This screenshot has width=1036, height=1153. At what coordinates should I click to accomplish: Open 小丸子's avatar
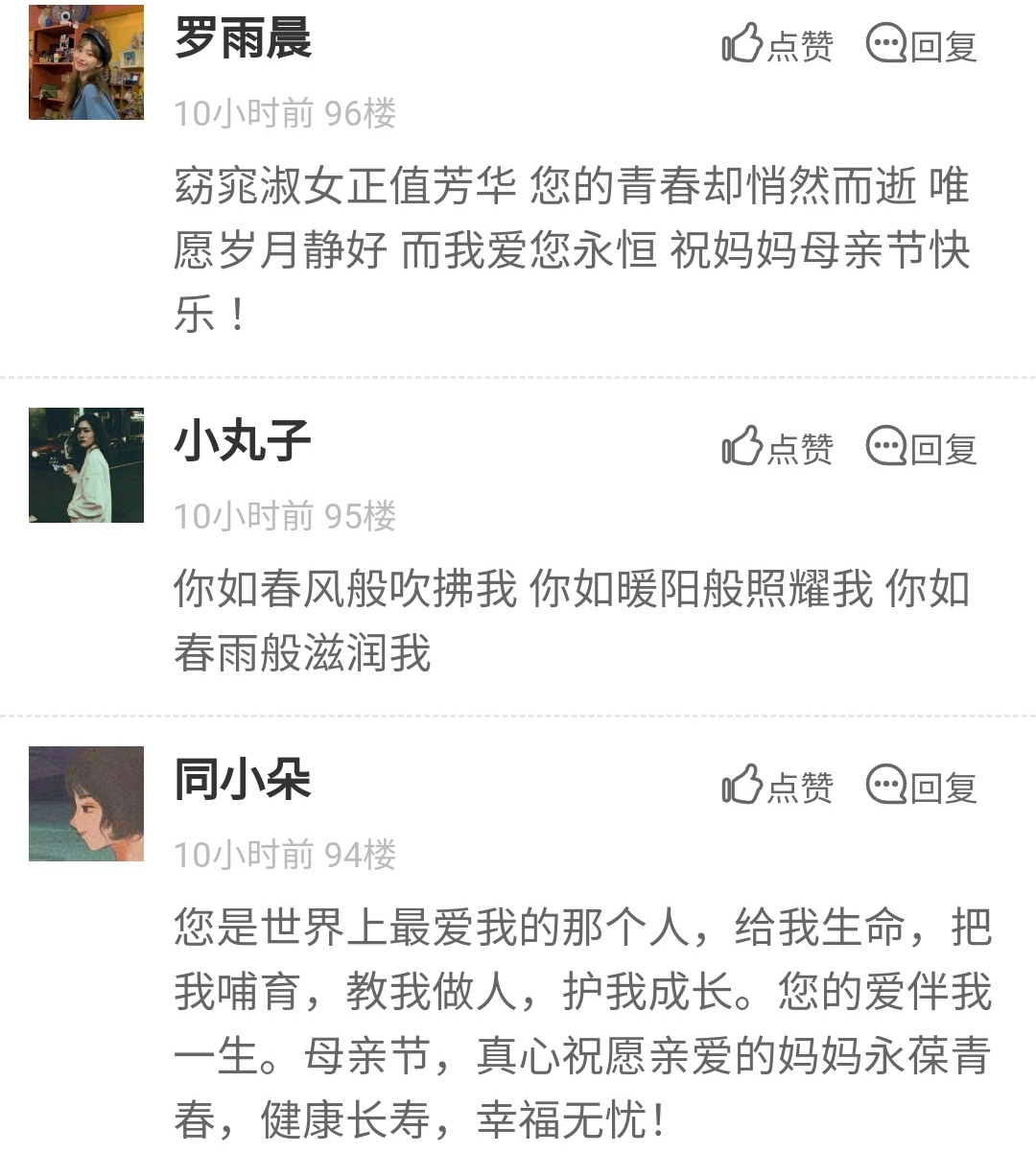click(86, 465)
